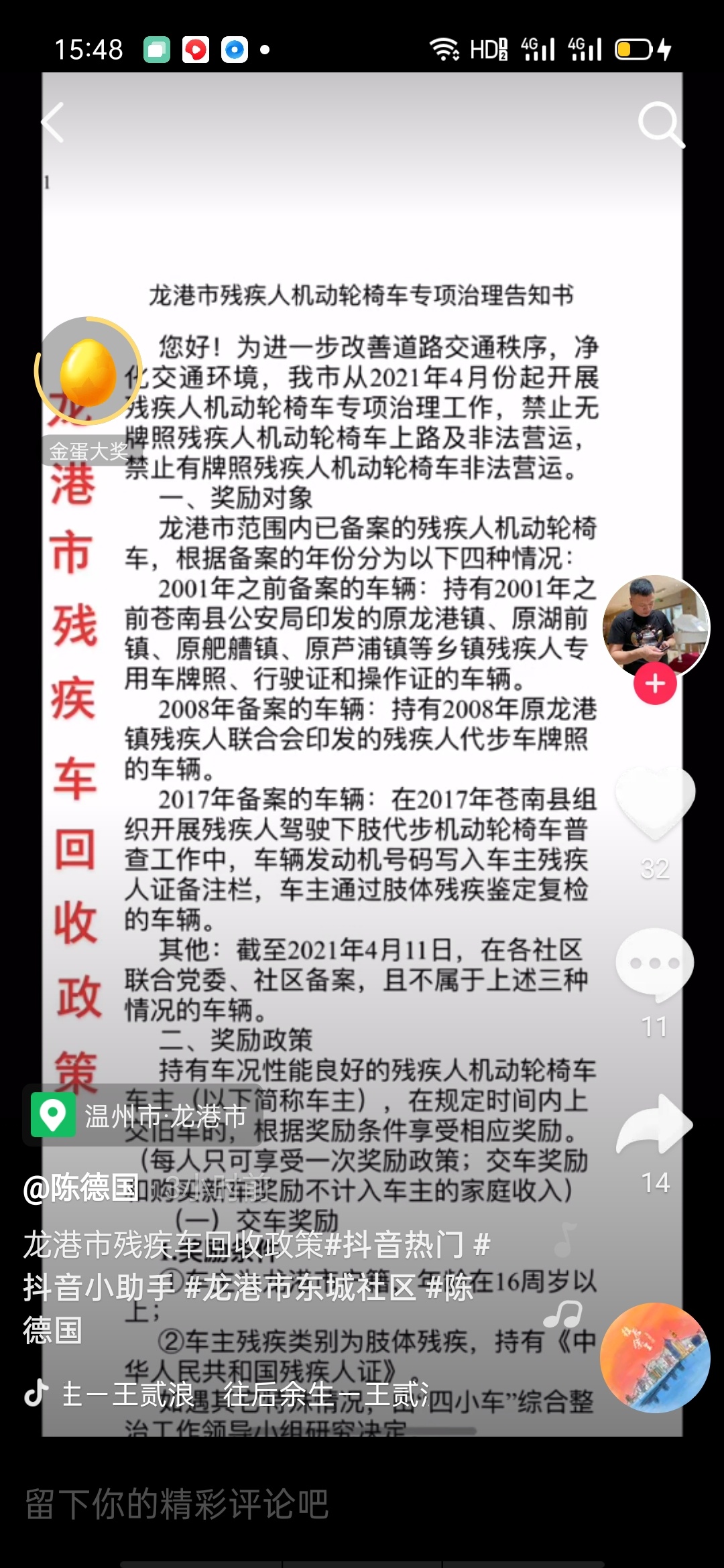Viewport: 724px width, 1568px height.
Task: Open the @陈德国 username link
Action: click(x=82, y=1188)
